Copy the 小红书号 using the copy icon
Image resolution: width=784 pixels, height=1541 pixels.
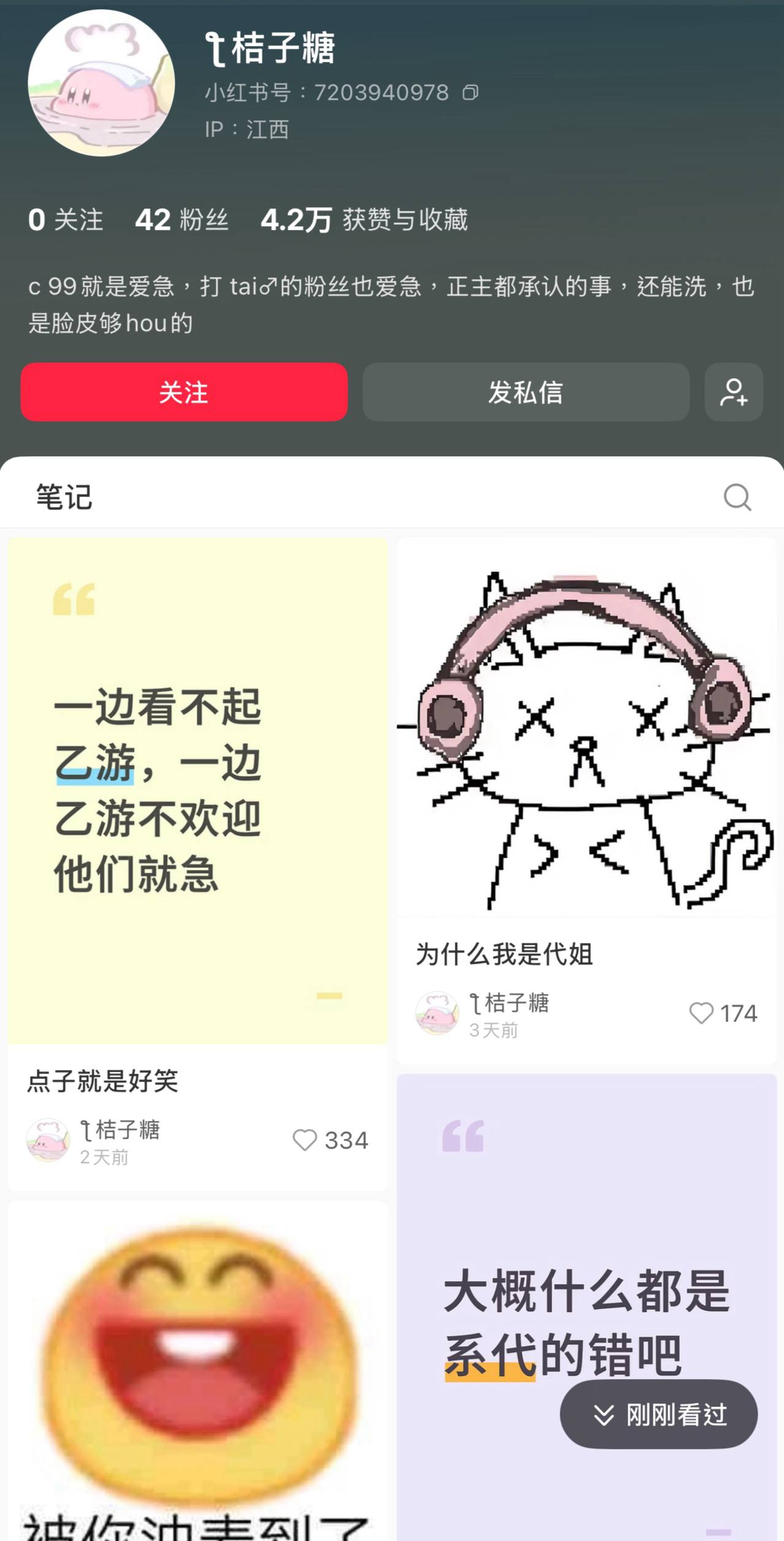tap(470, 93)
